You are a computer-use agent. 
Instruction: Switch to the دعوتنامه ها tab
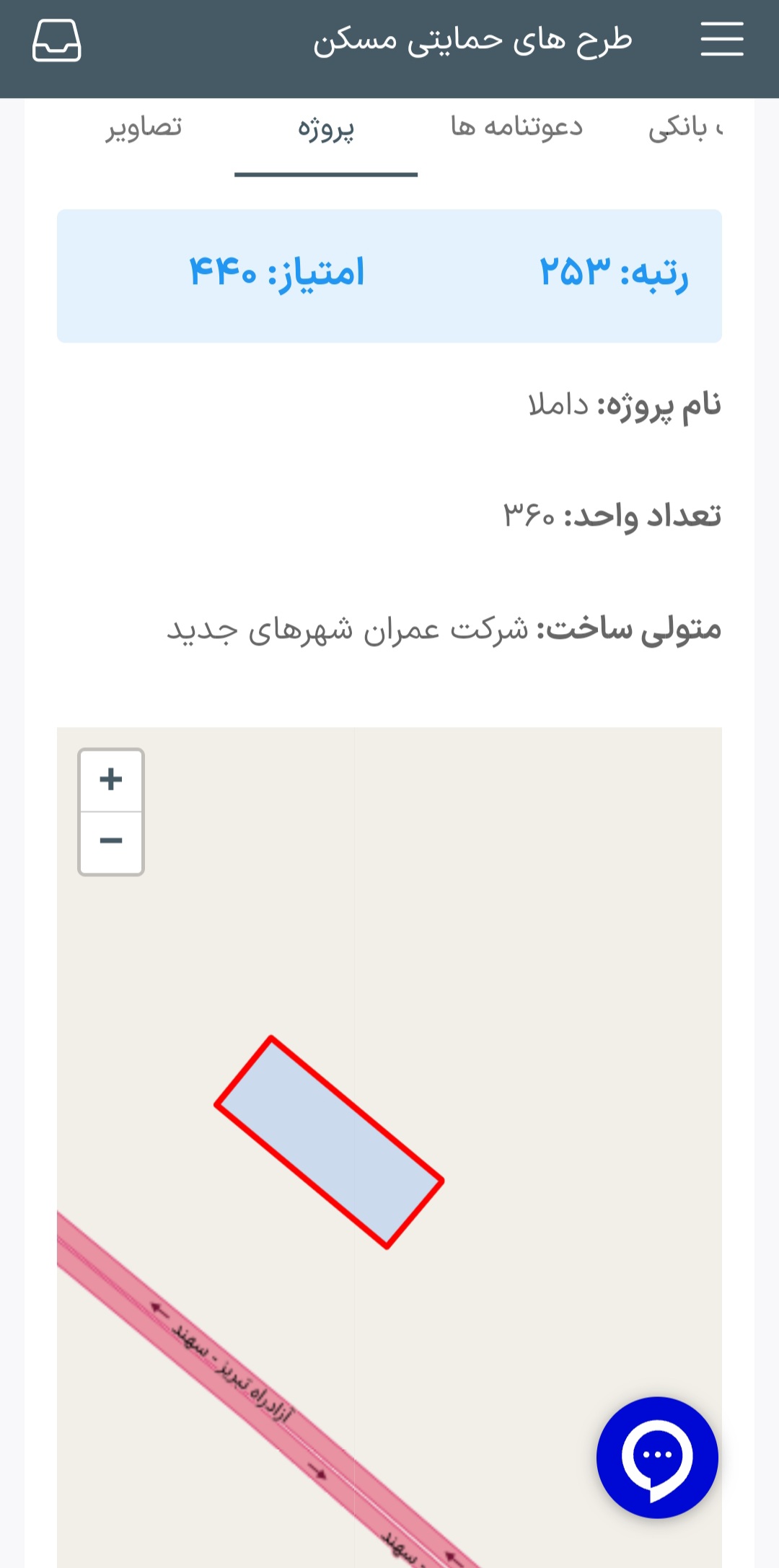pos(516,128)
